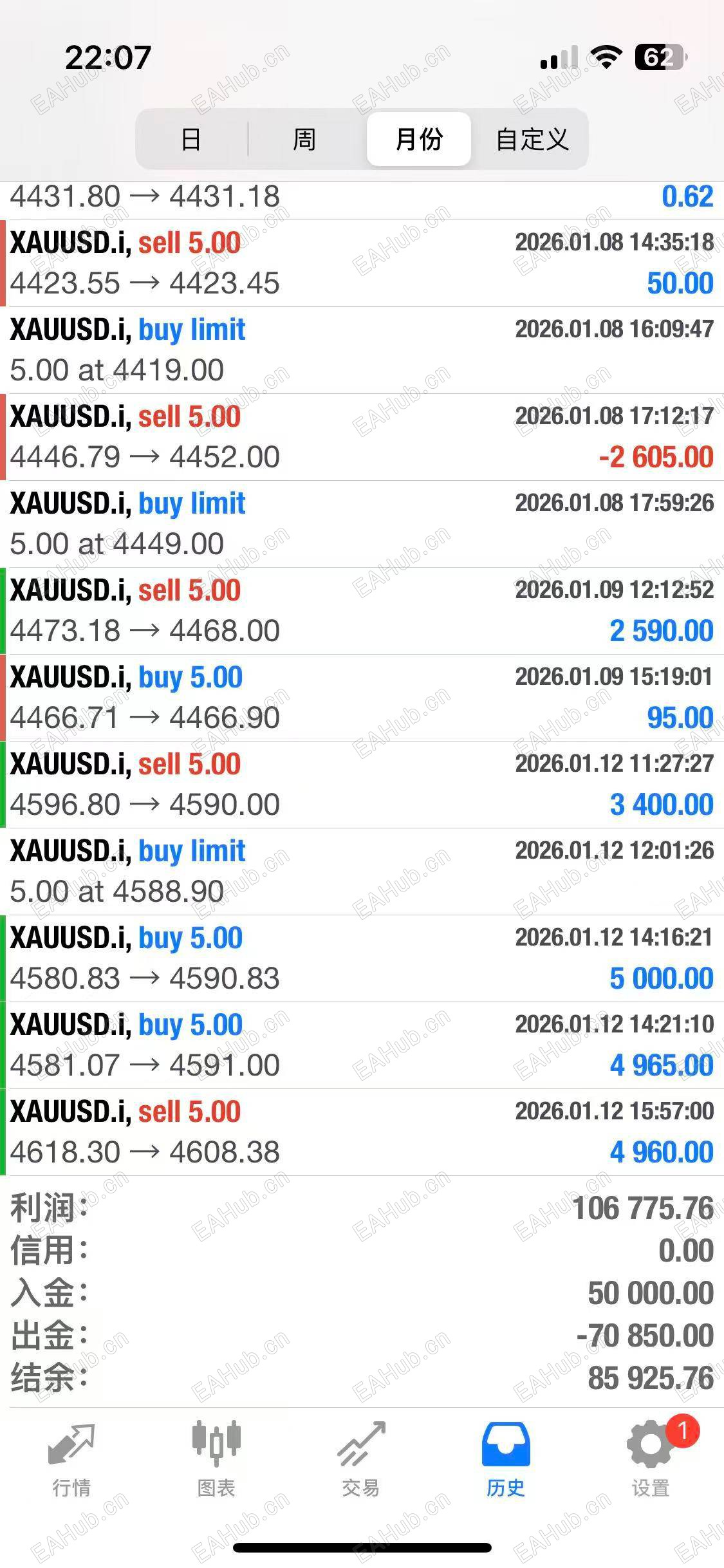Open sell trade with -2 605.00 loss

(362, 437)
